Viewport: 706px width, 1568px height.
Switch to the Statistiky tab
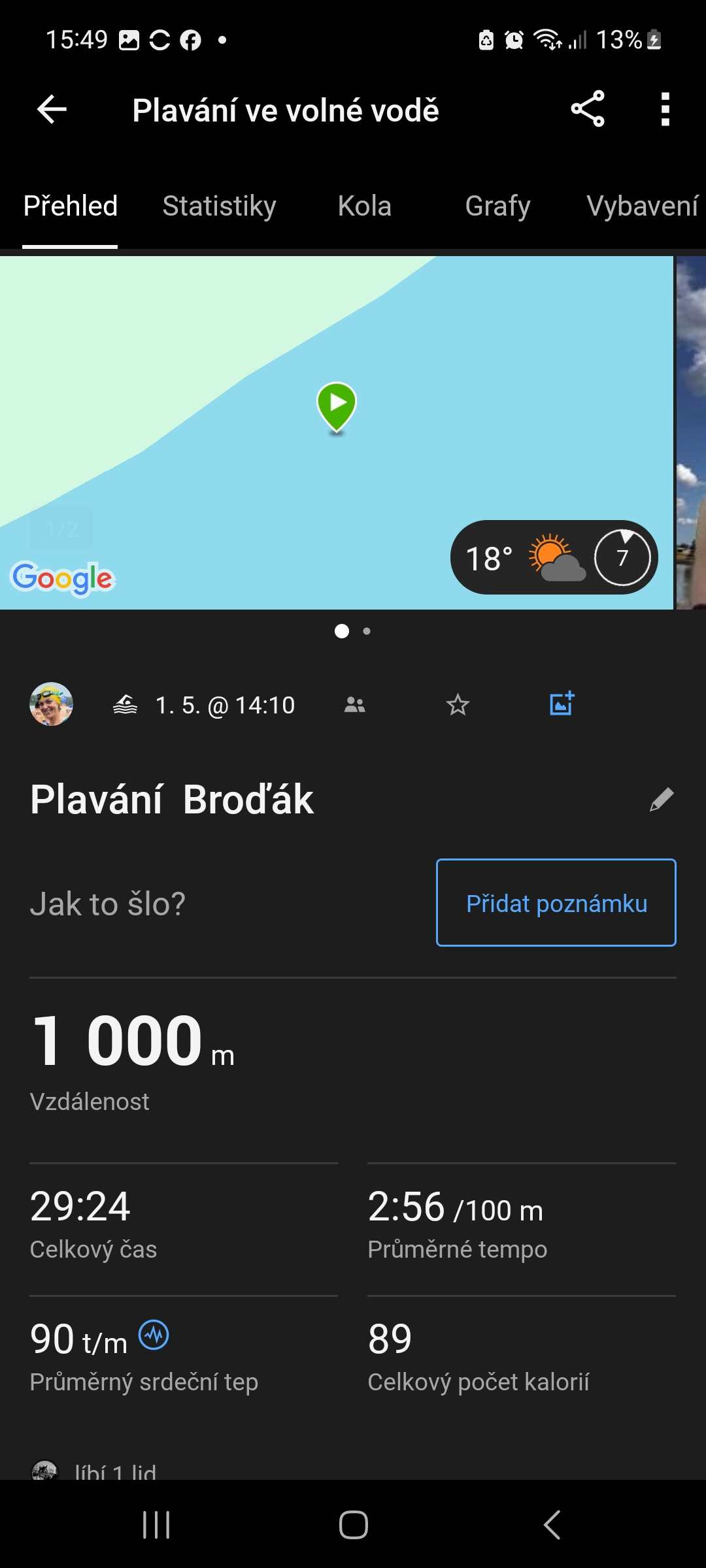(219, 206)
